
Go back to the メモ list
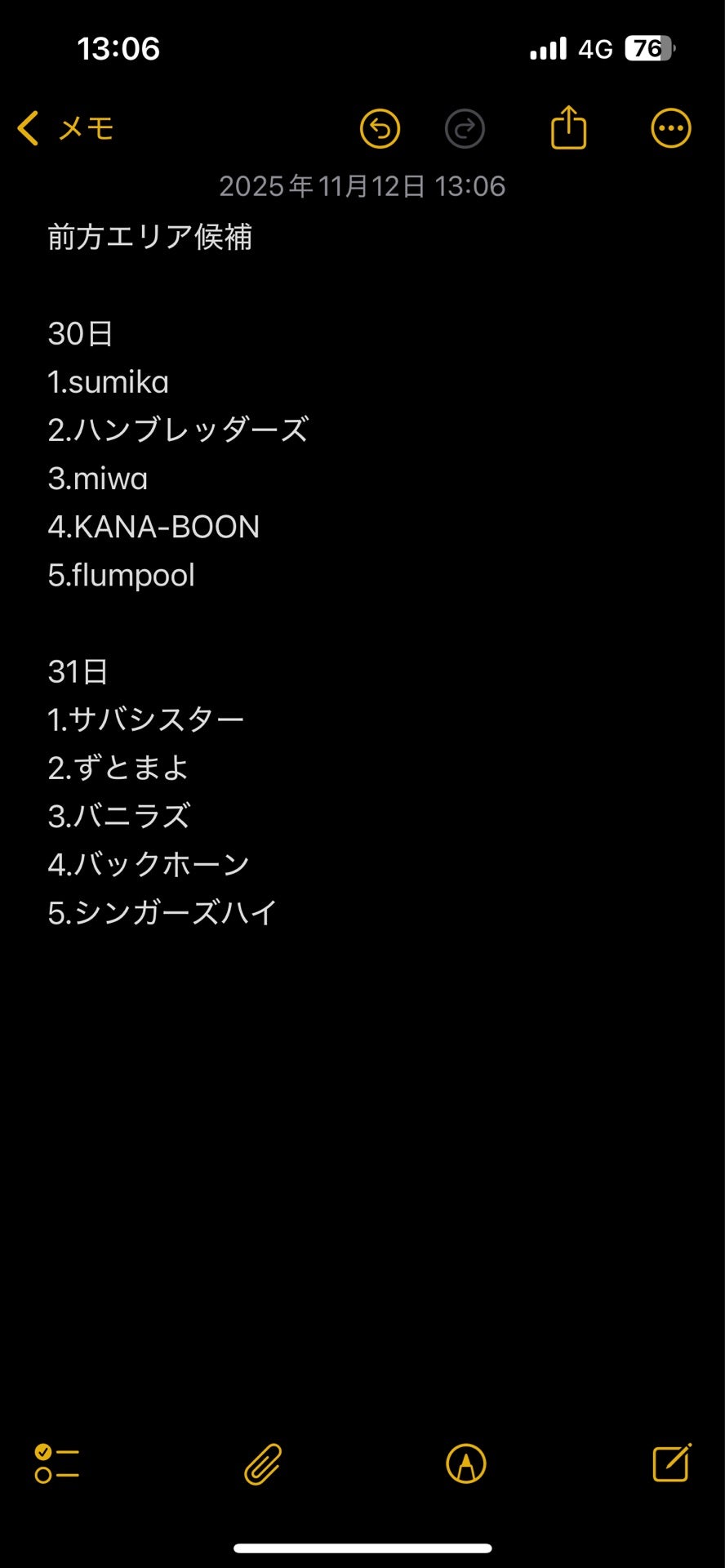(65, 128)
